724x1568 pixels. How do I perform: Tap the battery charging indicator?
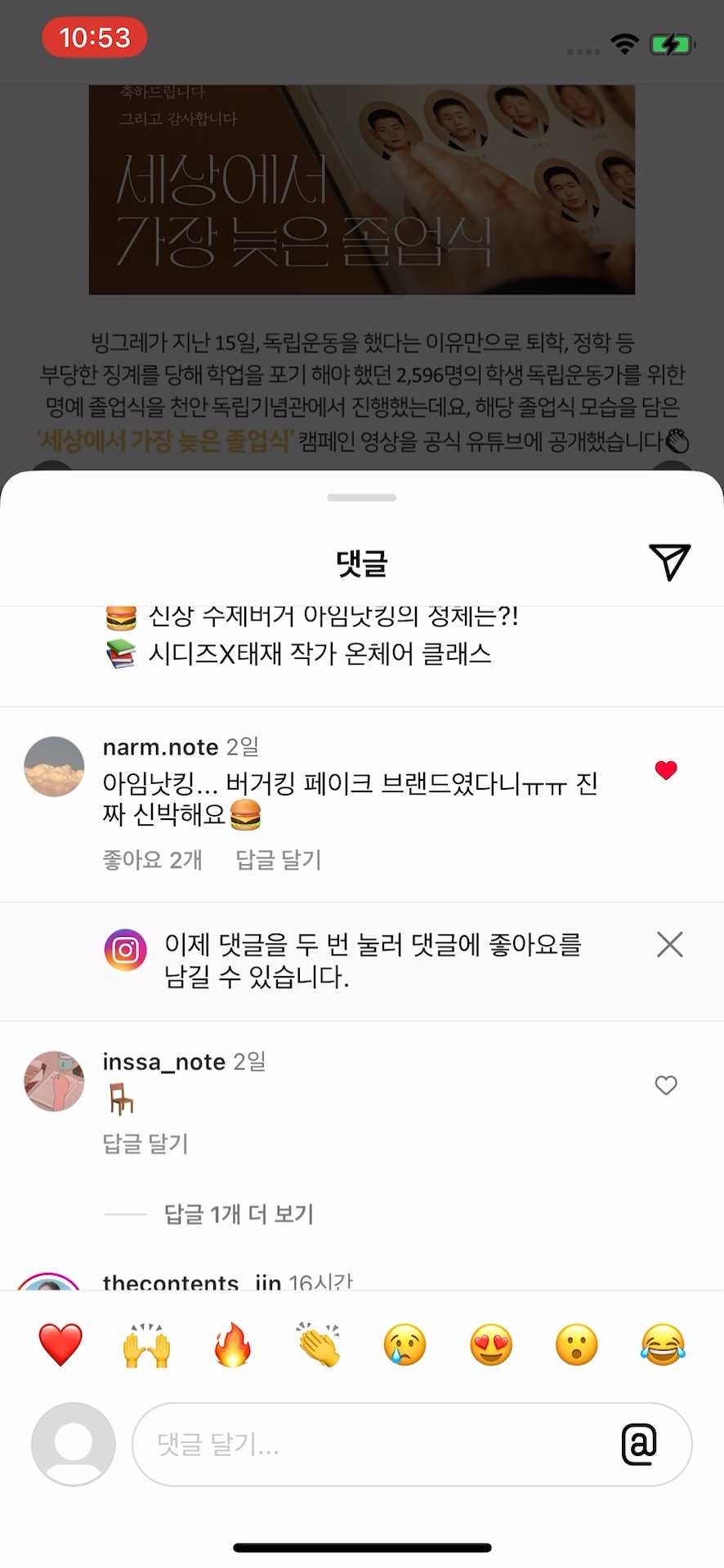coord(670,43)
